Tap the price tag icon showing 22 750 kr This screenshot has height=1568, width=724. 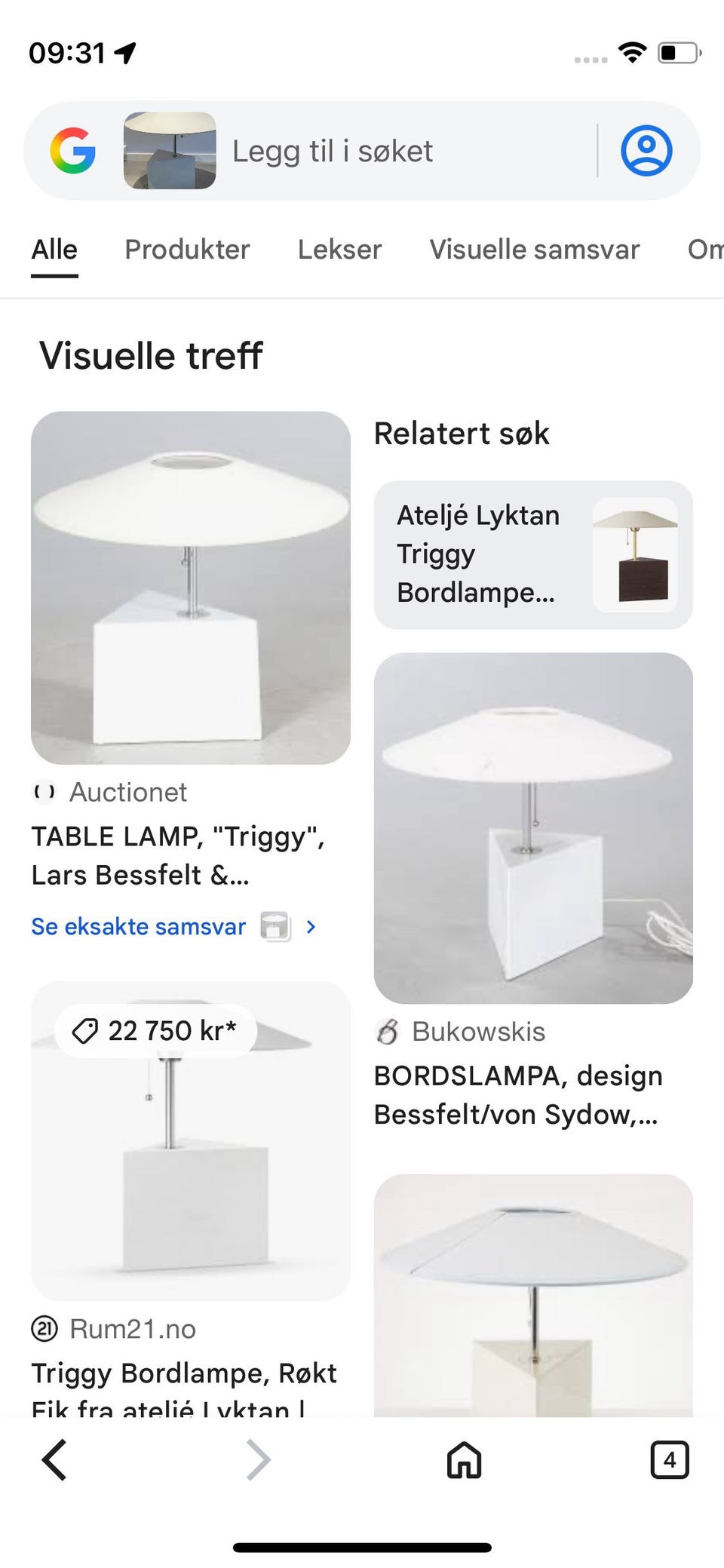point(84,1030)
